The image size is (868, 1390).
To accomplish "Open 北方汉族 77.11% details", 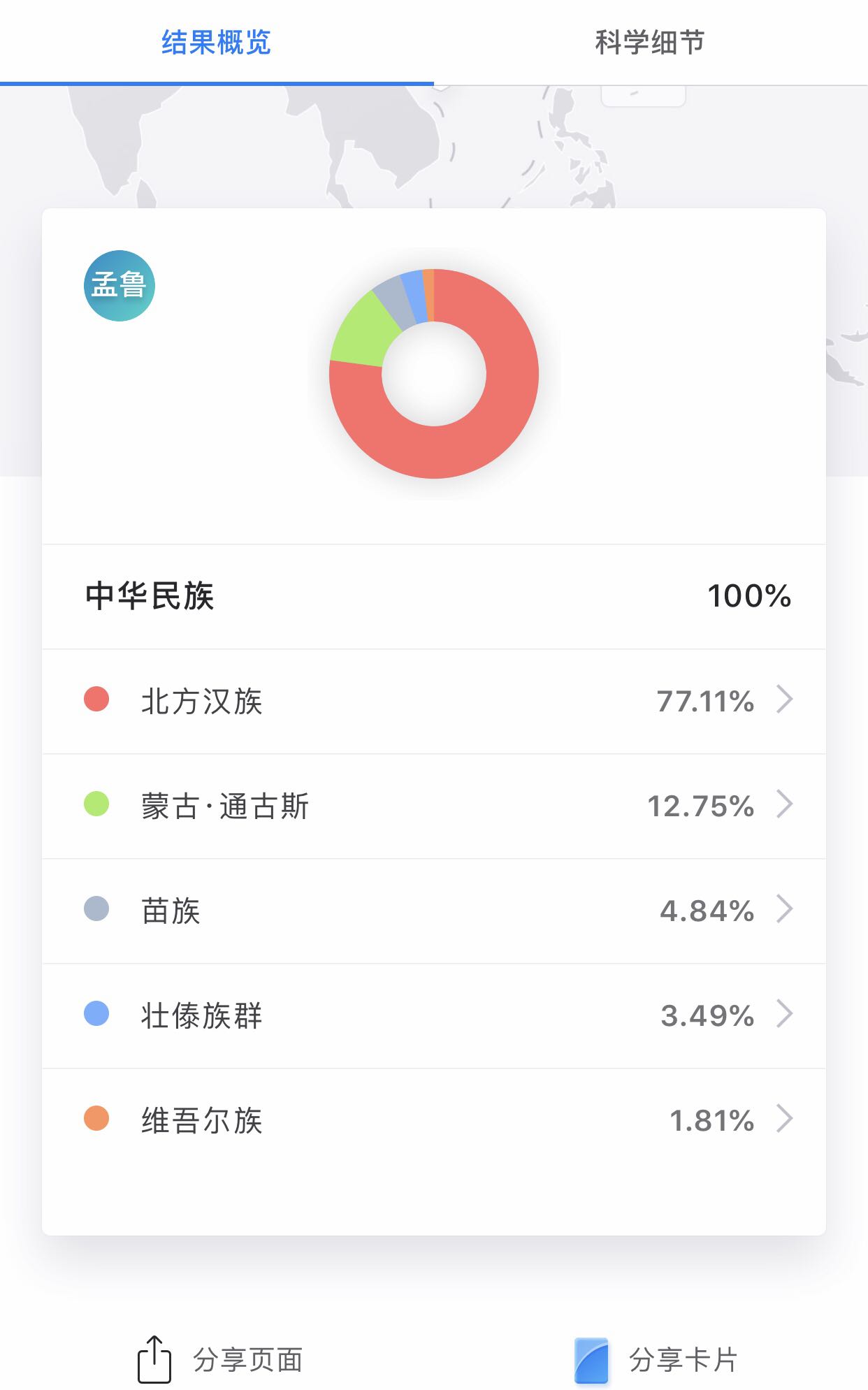I will [433, 701].
